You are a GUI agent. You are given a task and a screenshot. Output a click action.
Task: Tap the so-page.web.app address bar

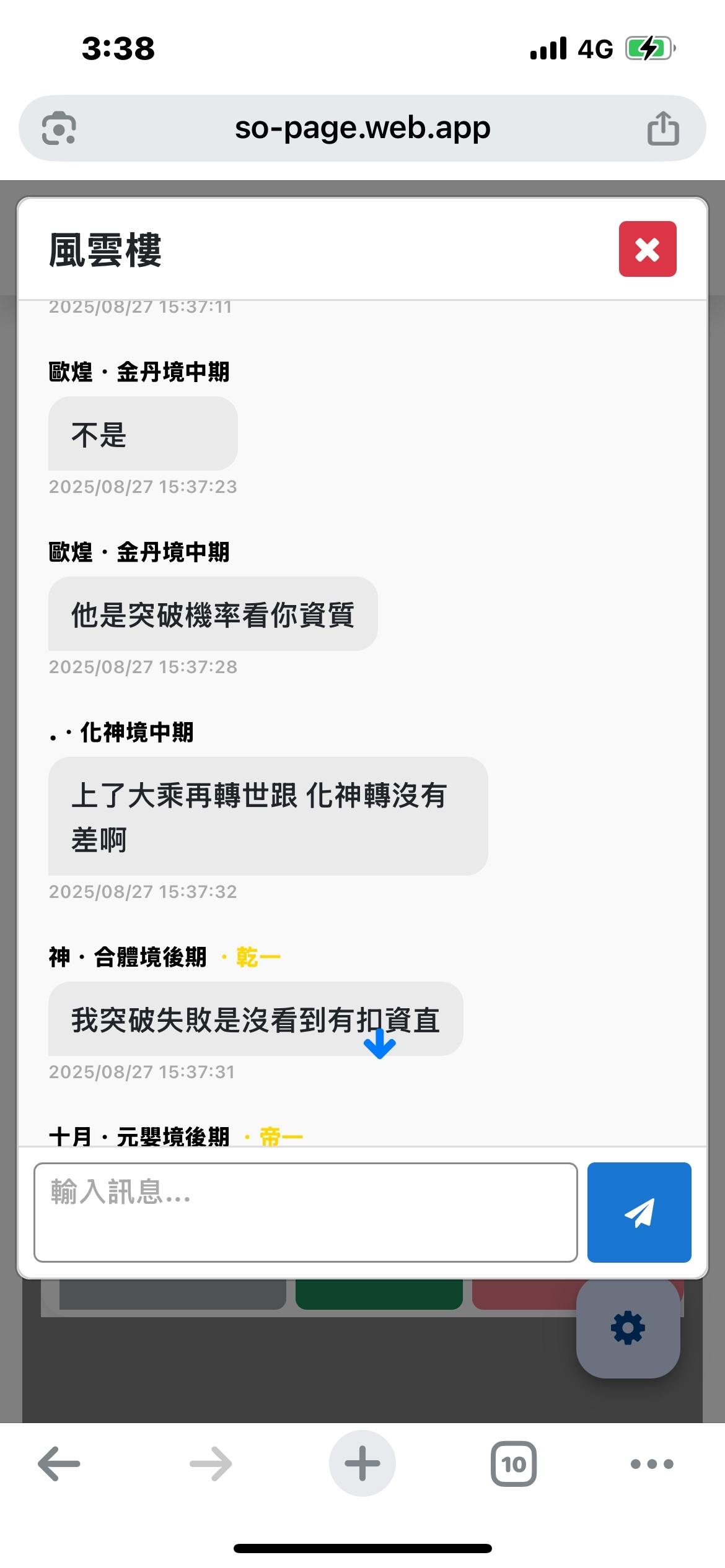[x=362, y=128]
